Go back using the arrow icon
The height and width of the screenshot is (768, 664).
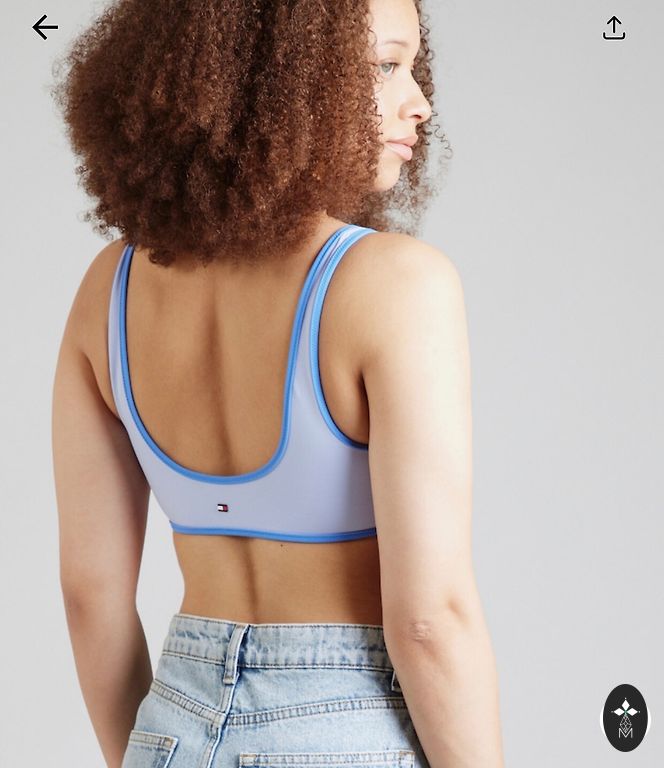[x=45, y=28]
